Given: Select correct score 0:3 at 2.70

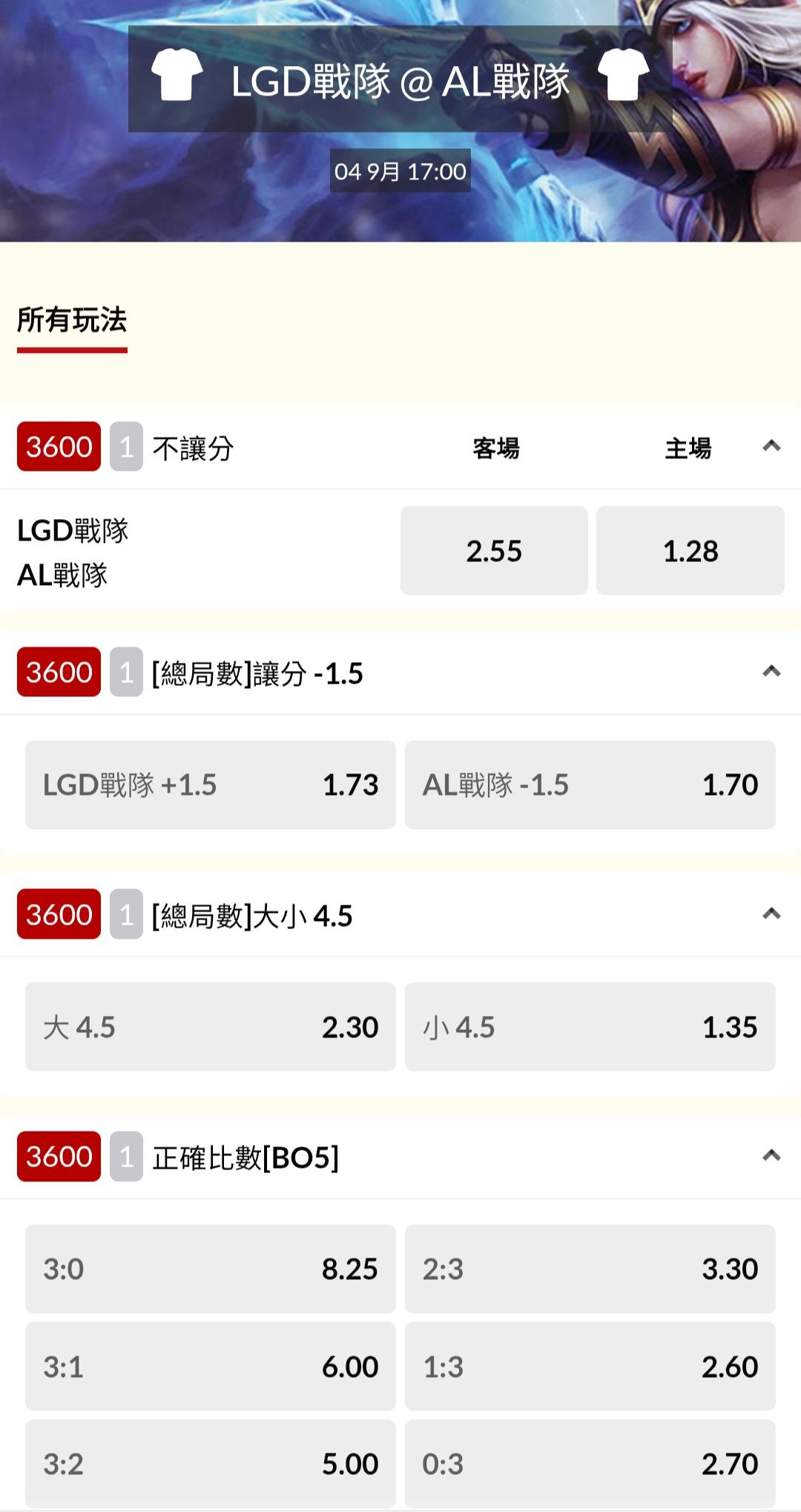Looking at the screenshot, I should [590, 1464].
